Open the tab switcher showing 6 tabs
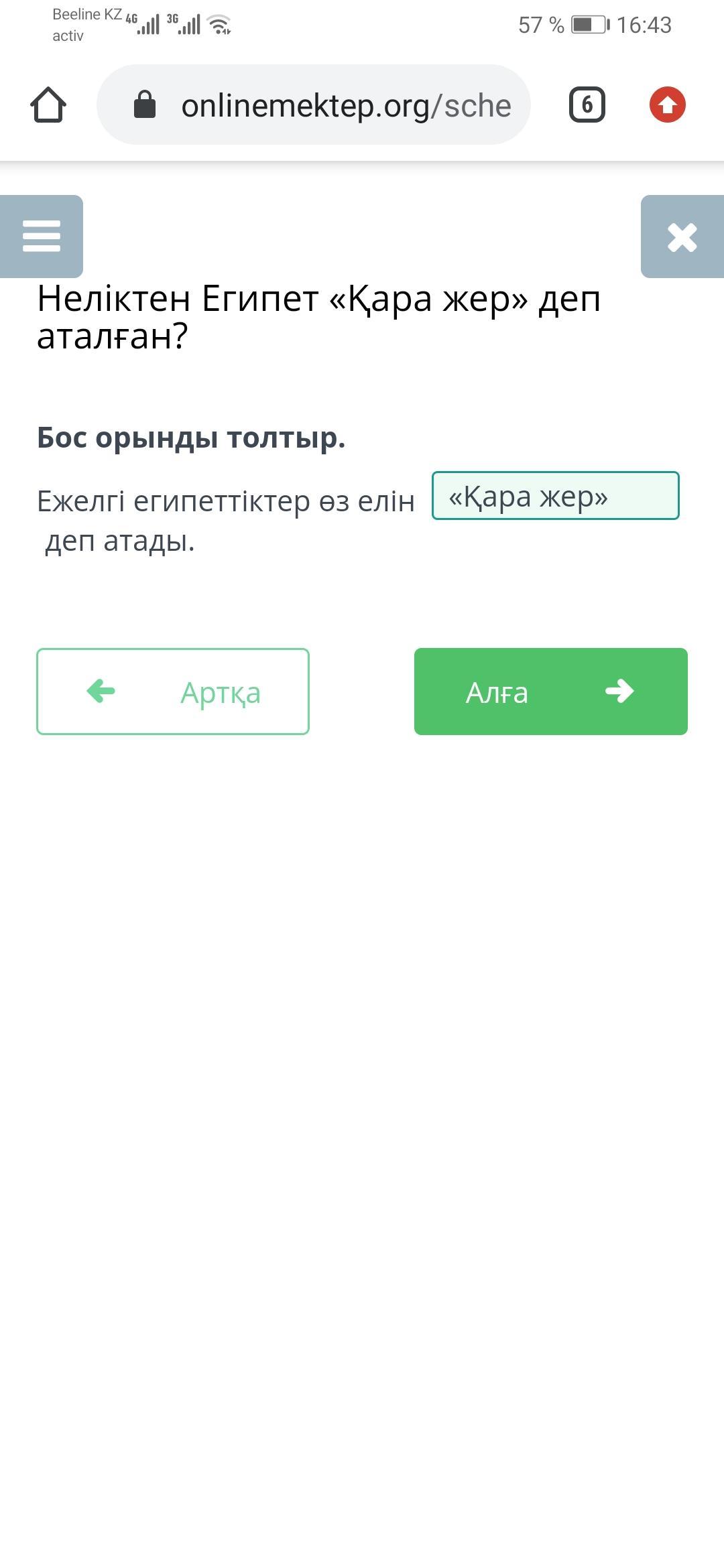The height and width of the screenshot is (1568, 724). pos(587,105)
